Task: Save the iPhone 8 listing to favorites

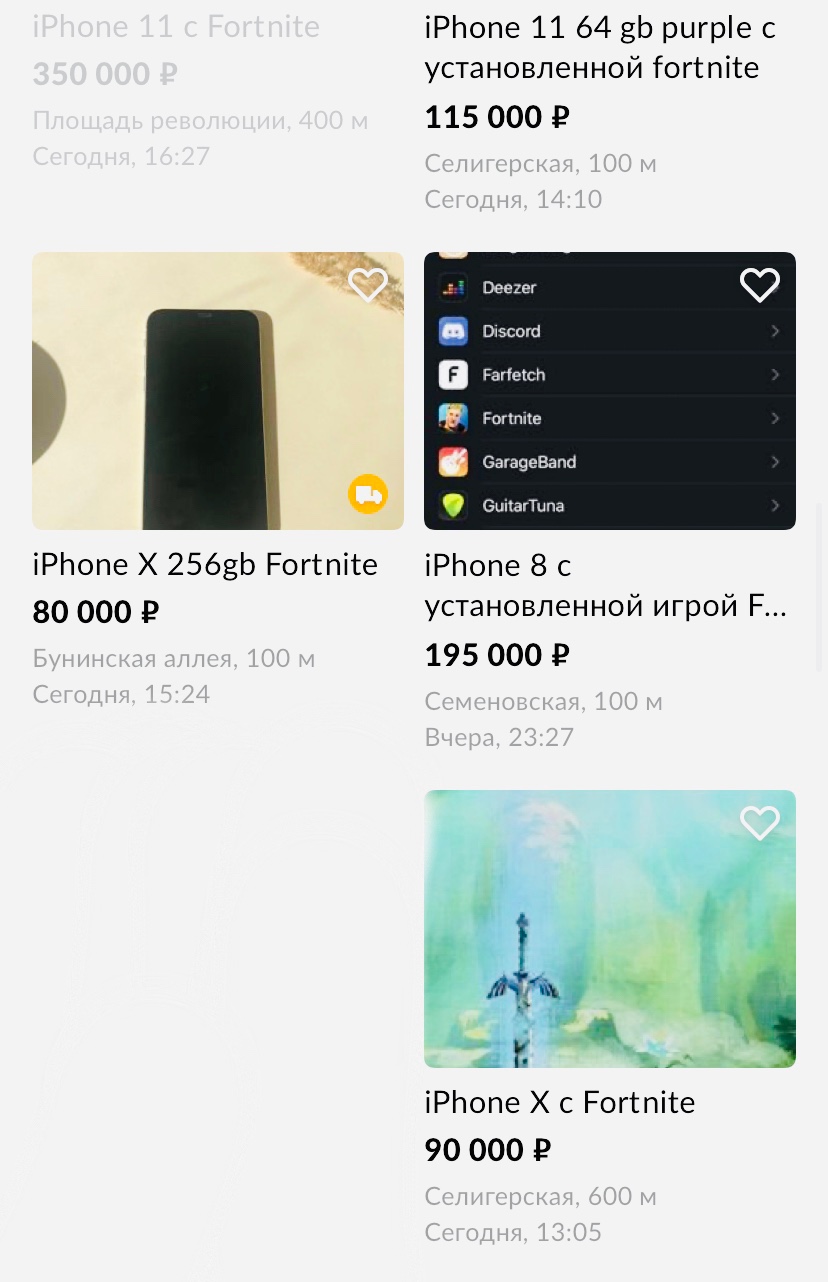Action: click(x=759, y=285)
